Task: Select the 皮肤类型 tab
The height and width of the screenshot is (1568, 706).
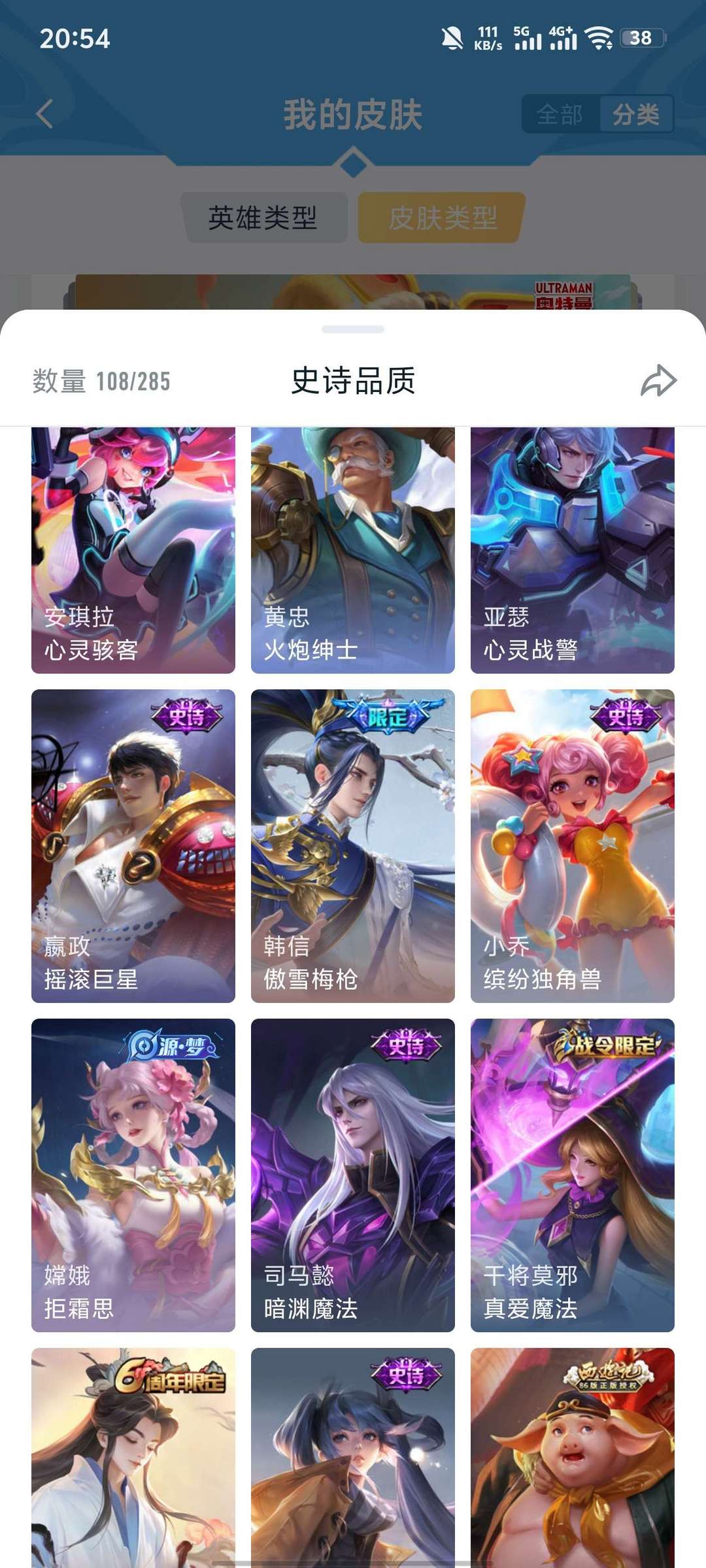Action: [x=442, y=218]
